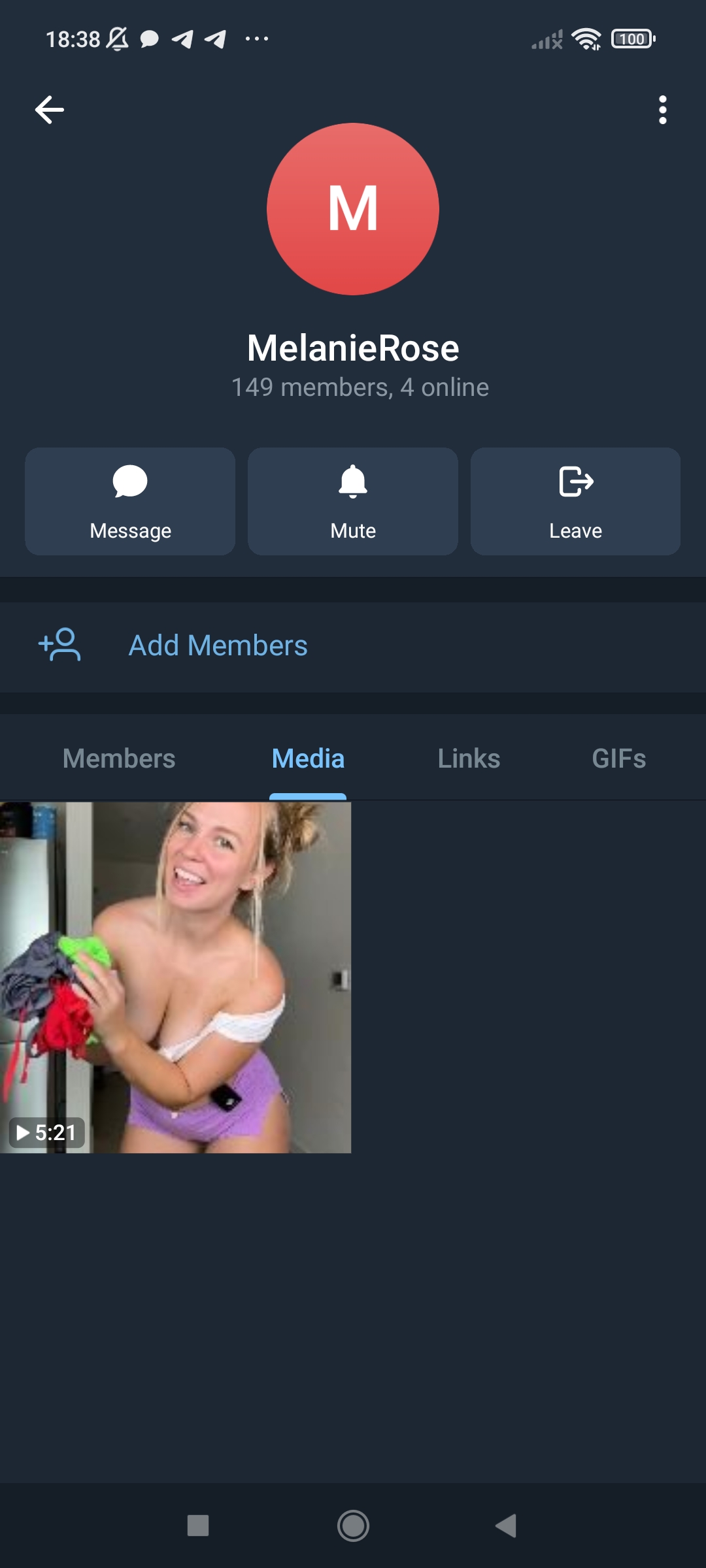Go back using the top arrow
The width and height of the screenshot is (706, 1568).
tap(50, 110)
